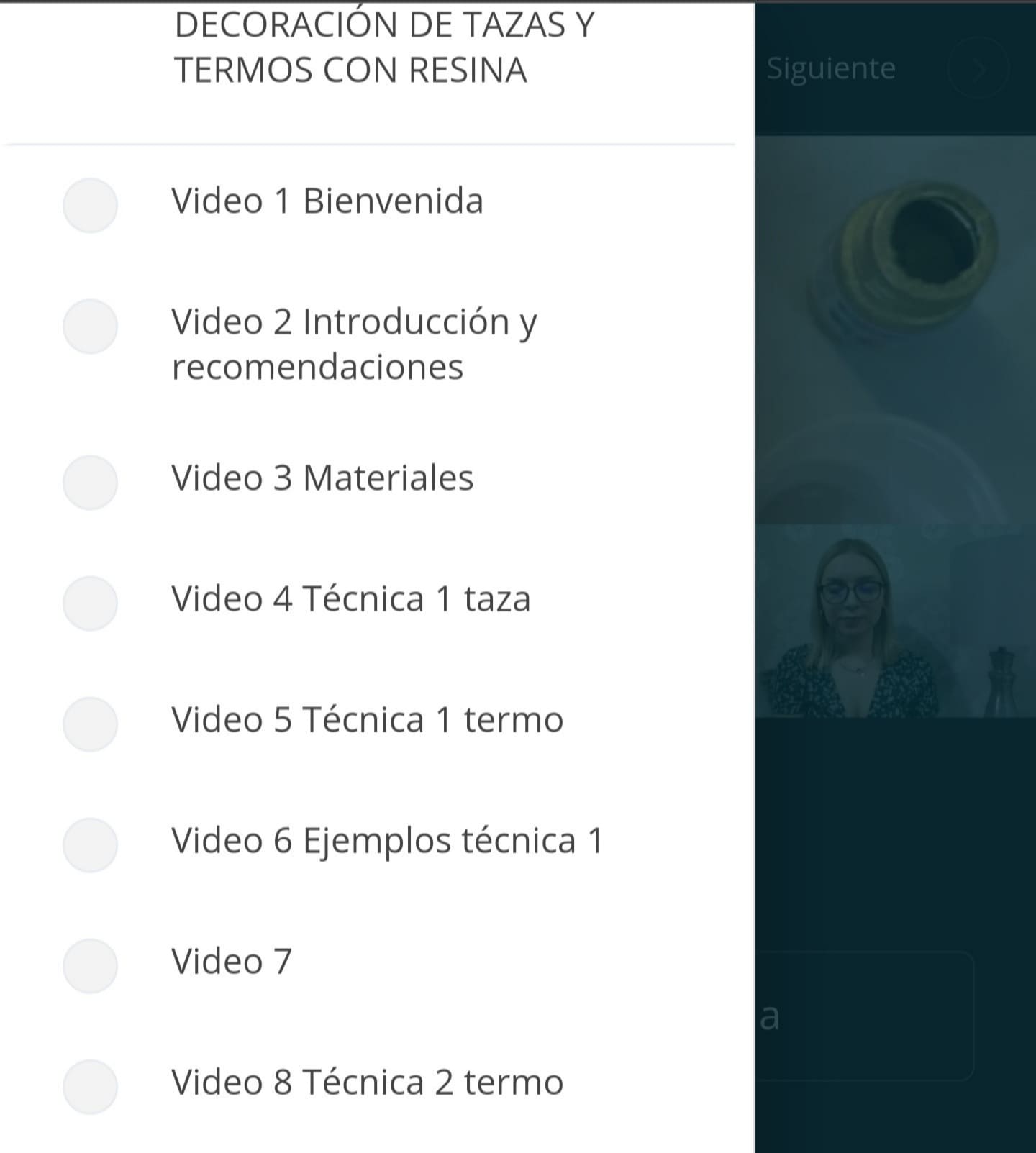Select Video 3 Materiales
Viewport: 1036px width, 1153px height.
tap(322, 478)
